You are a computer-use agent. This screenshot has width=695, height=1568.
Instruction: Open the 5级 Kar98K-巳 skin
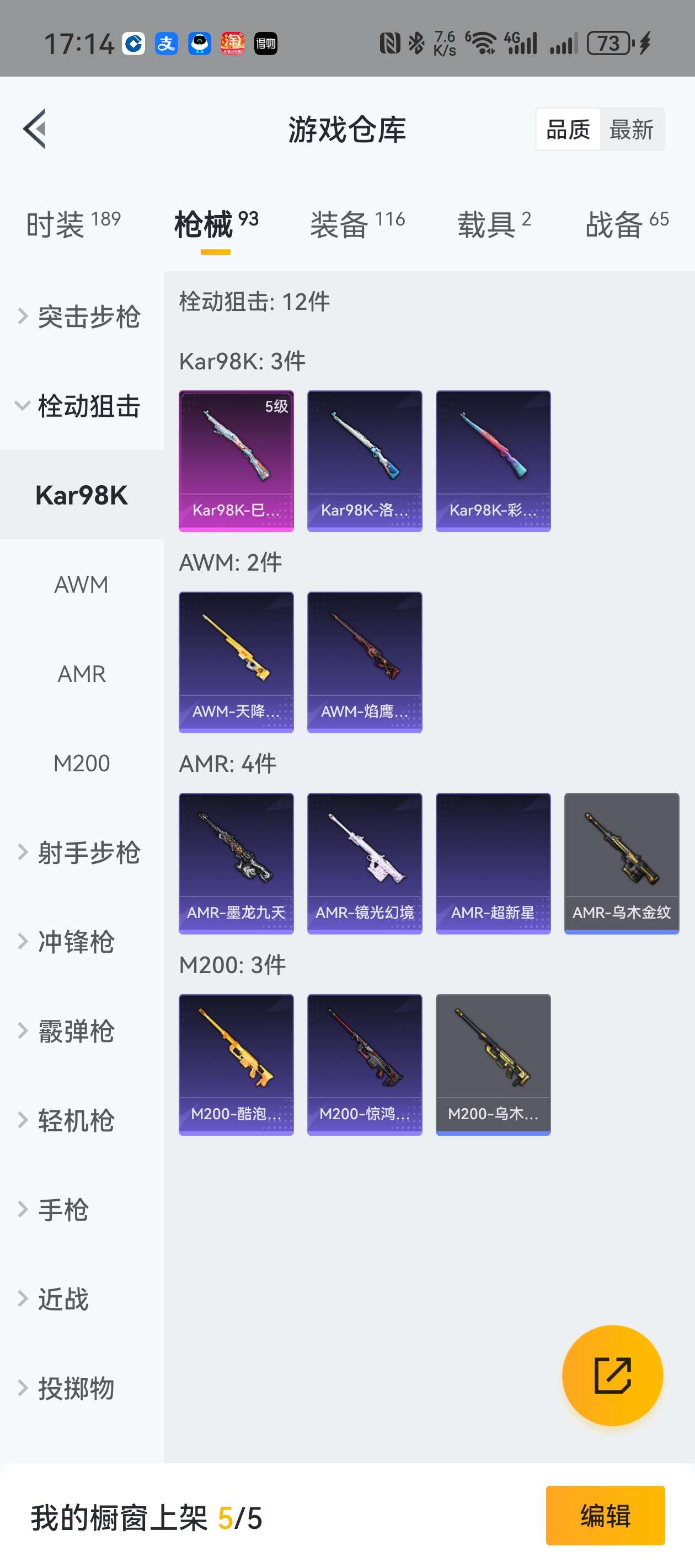tap(236, 461)
